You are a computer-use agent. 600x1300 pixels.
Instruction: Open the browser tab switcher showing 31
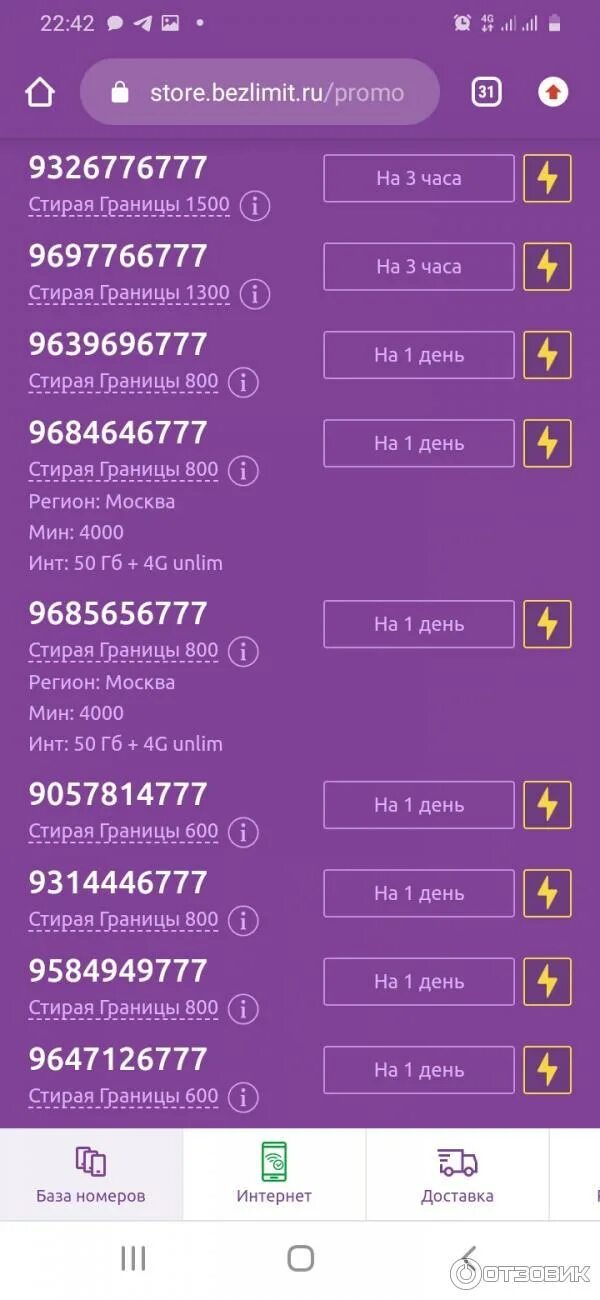point(486,93)
